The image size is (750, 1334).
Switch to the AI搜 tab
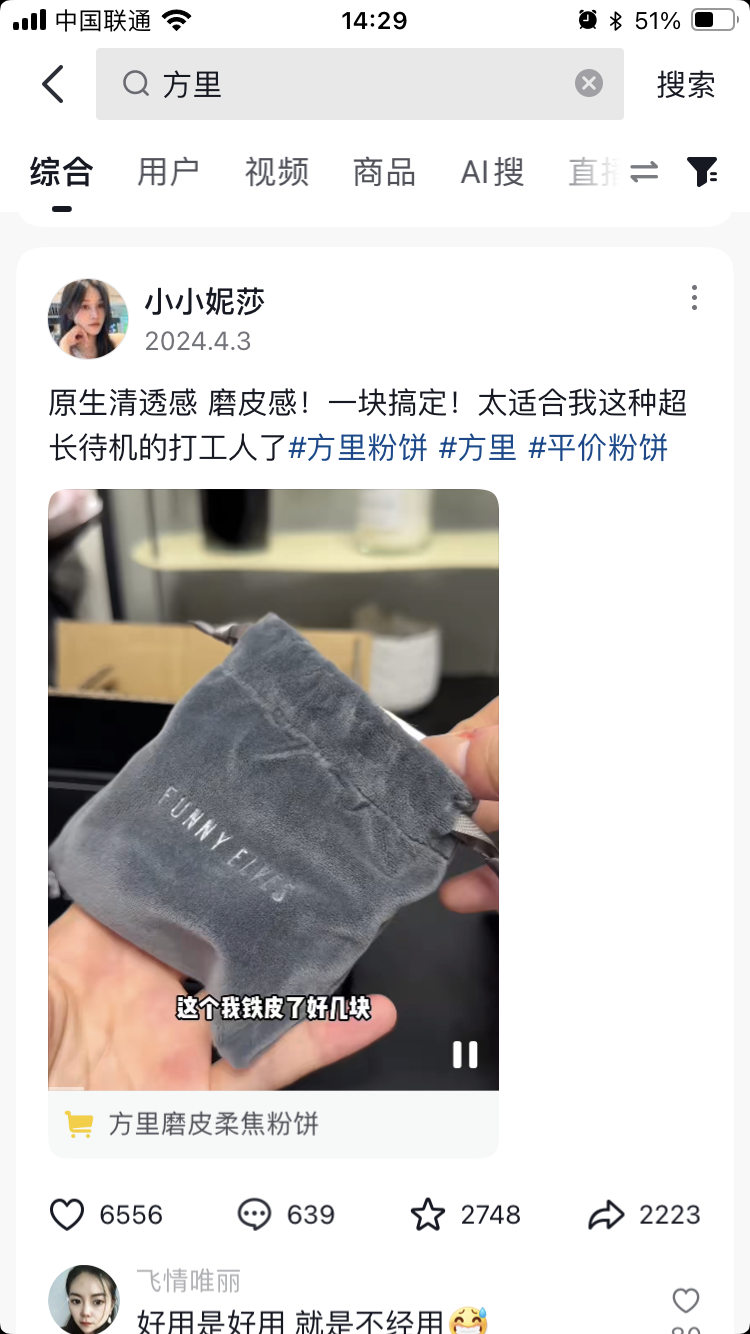(492, 172)
